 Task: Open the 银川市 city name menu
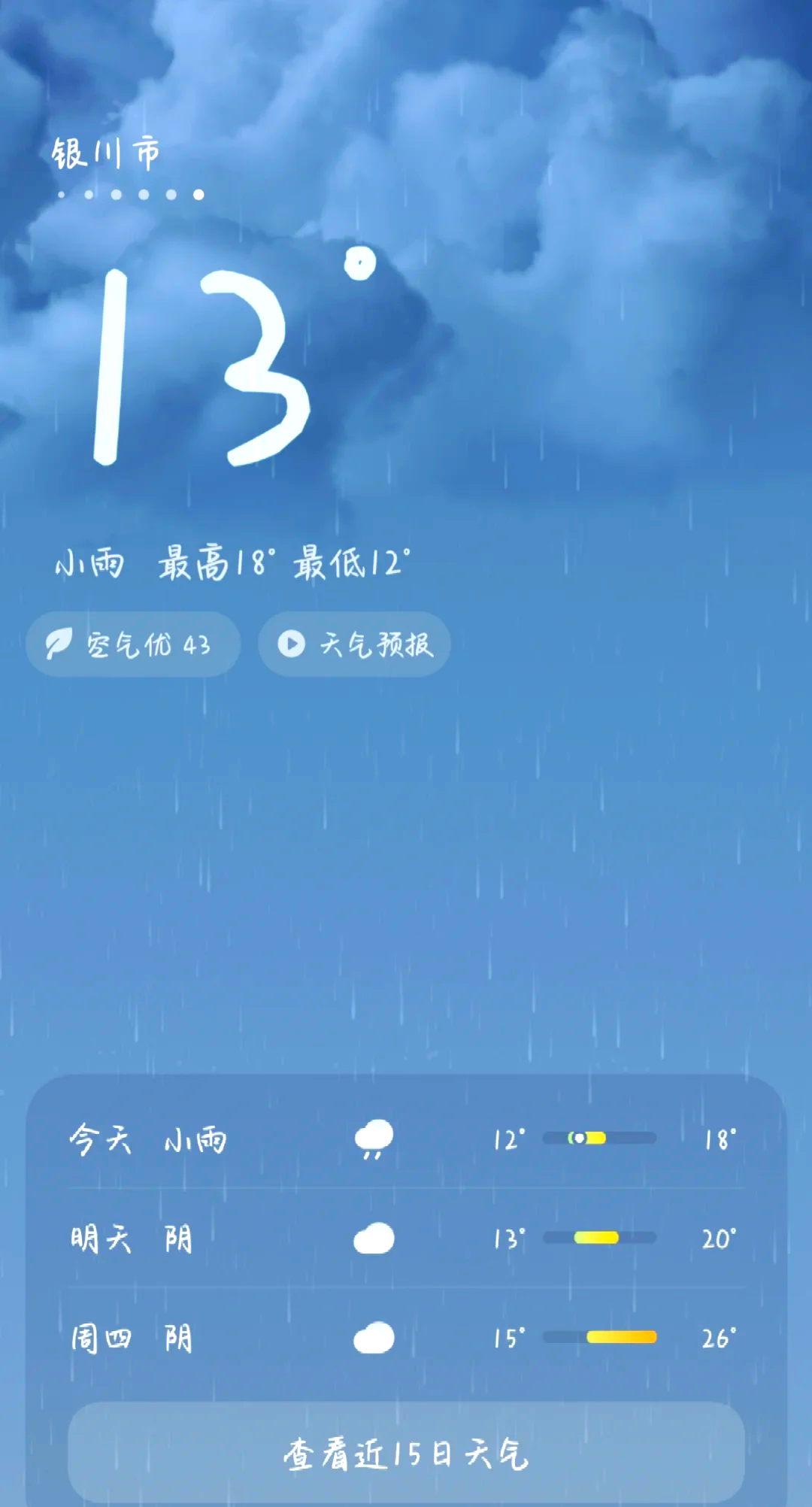[x=104, y=153]
